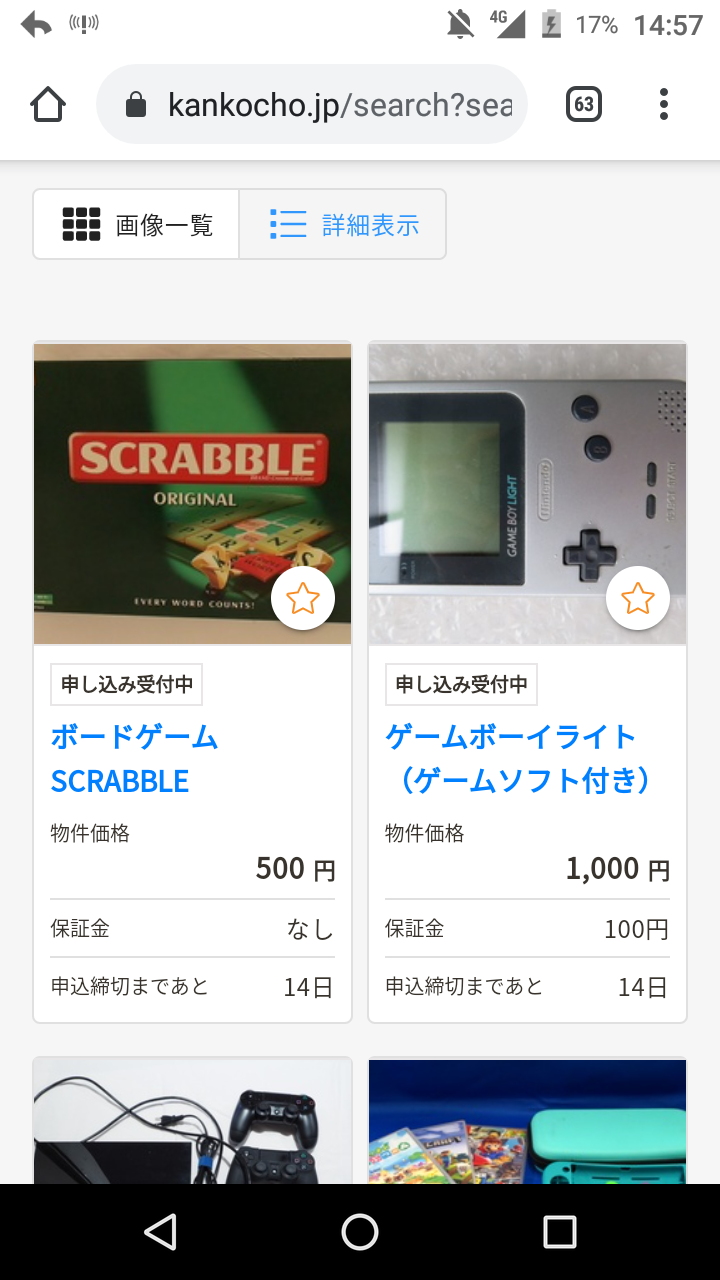The image size is (720, 1280).
Task: Open the recent apps overview
Action: point(560,1232)
